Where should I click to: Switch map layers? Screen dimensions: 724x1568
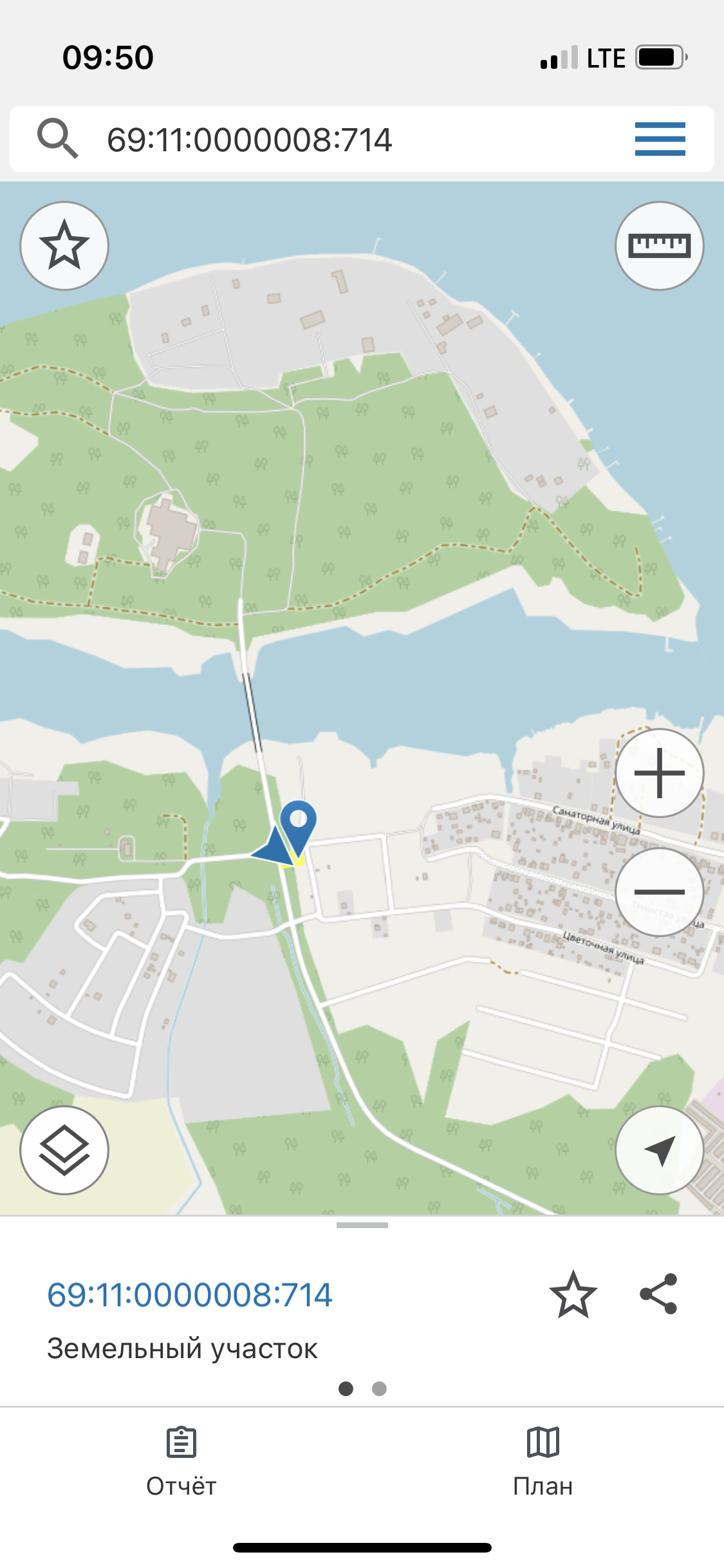pos(64,1150)
